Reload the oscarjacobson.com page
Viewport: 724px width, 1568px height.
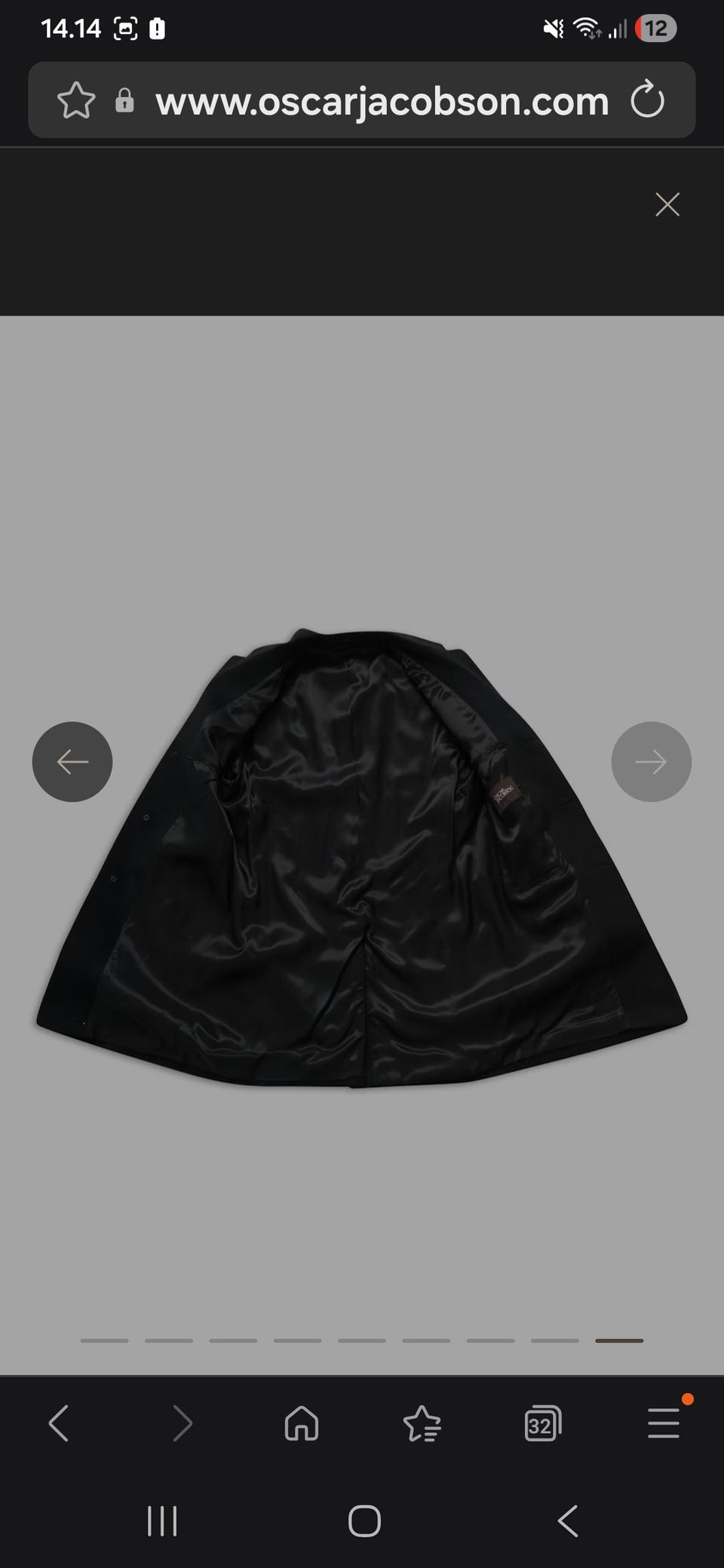click(647, 100)
